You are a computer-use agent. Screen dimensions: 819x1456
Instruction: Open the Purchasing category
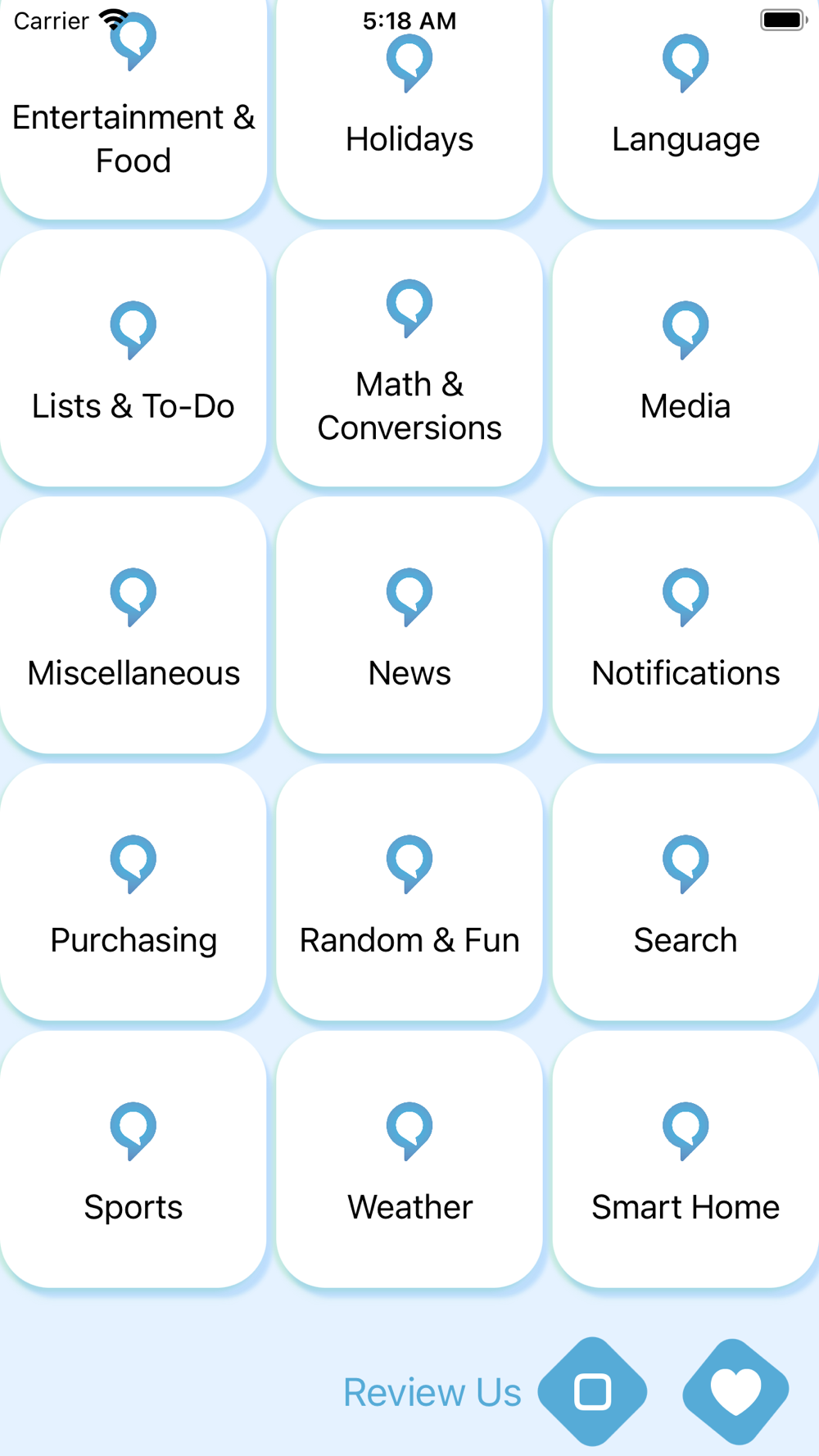coord(133,892)
